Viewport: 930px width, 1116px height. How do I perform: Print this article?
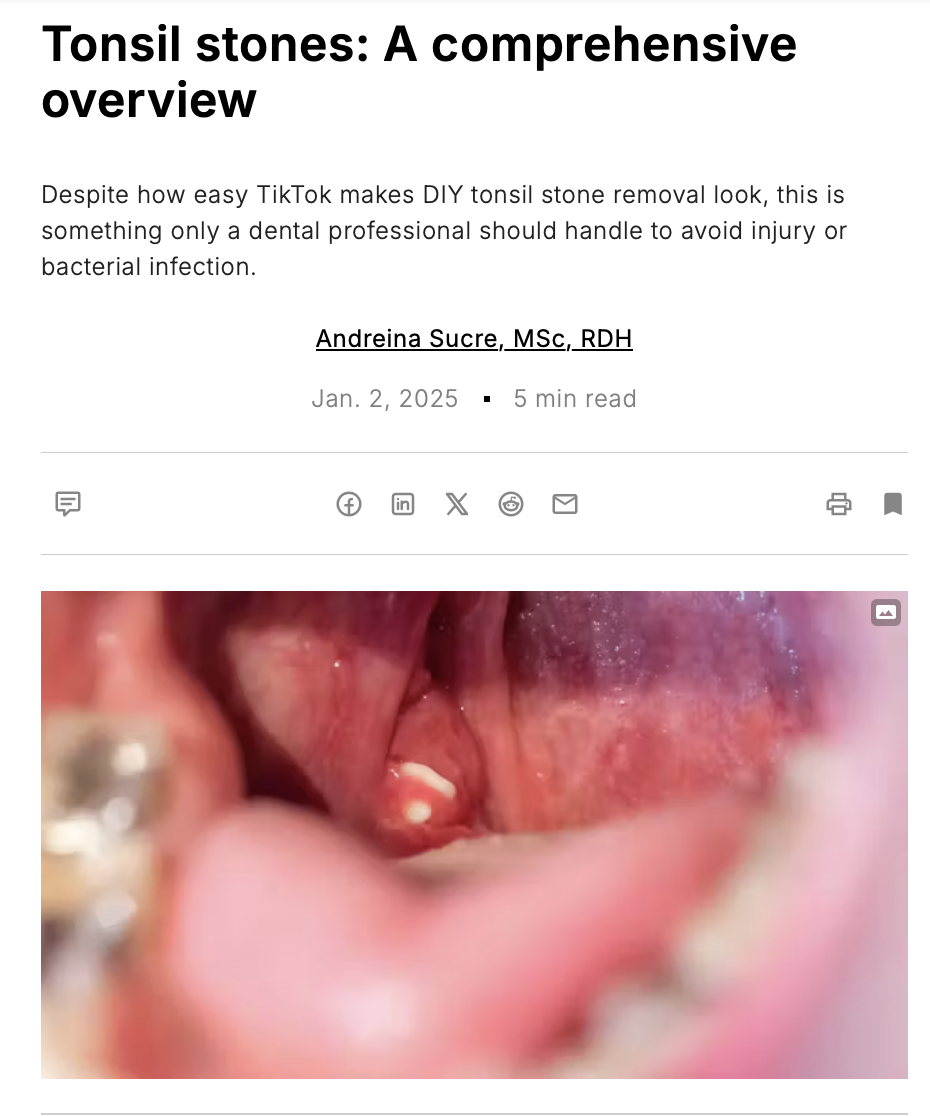point(839,504)
